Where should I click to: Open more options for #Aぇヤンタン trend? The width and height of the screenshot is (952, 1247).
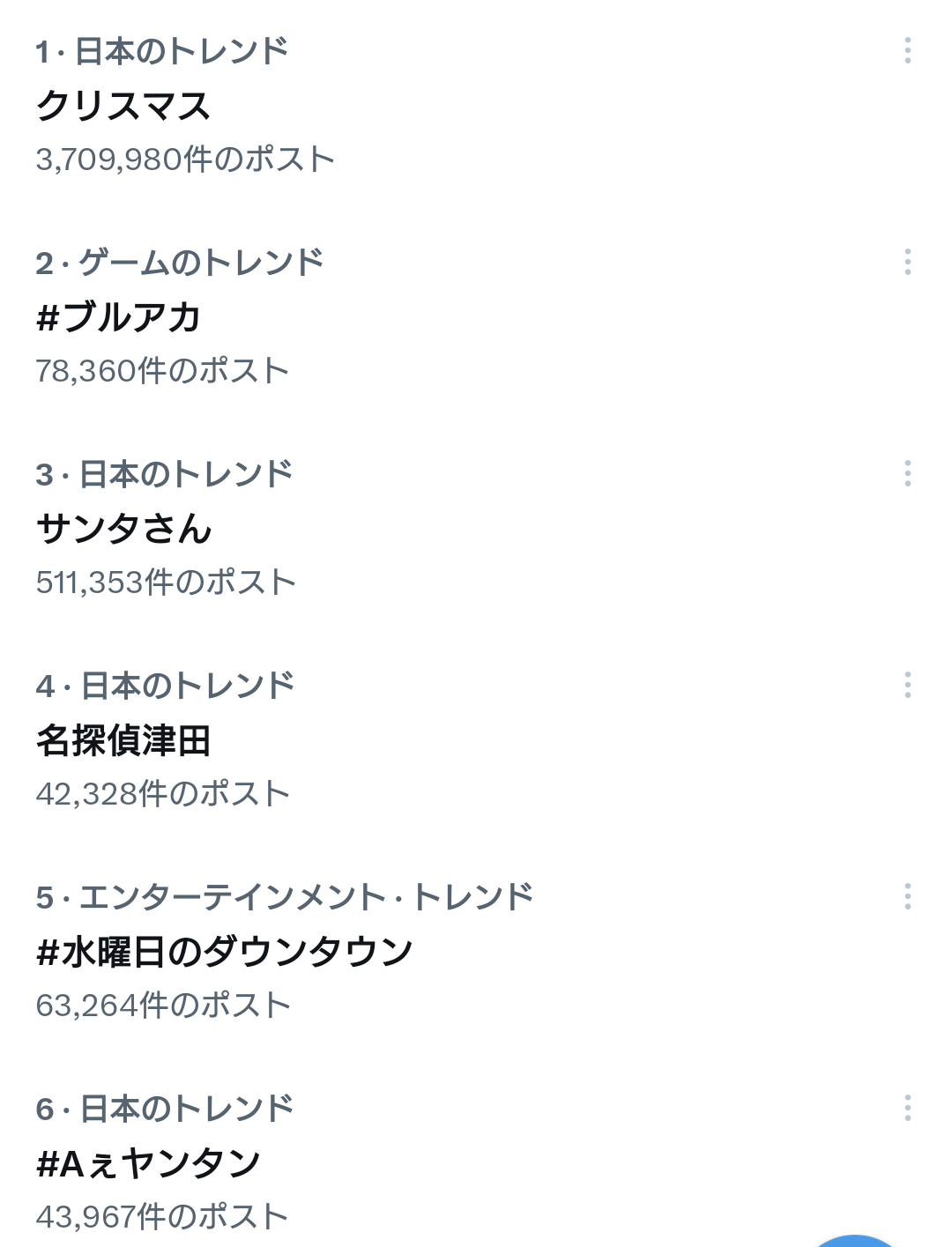[907, 1108]
